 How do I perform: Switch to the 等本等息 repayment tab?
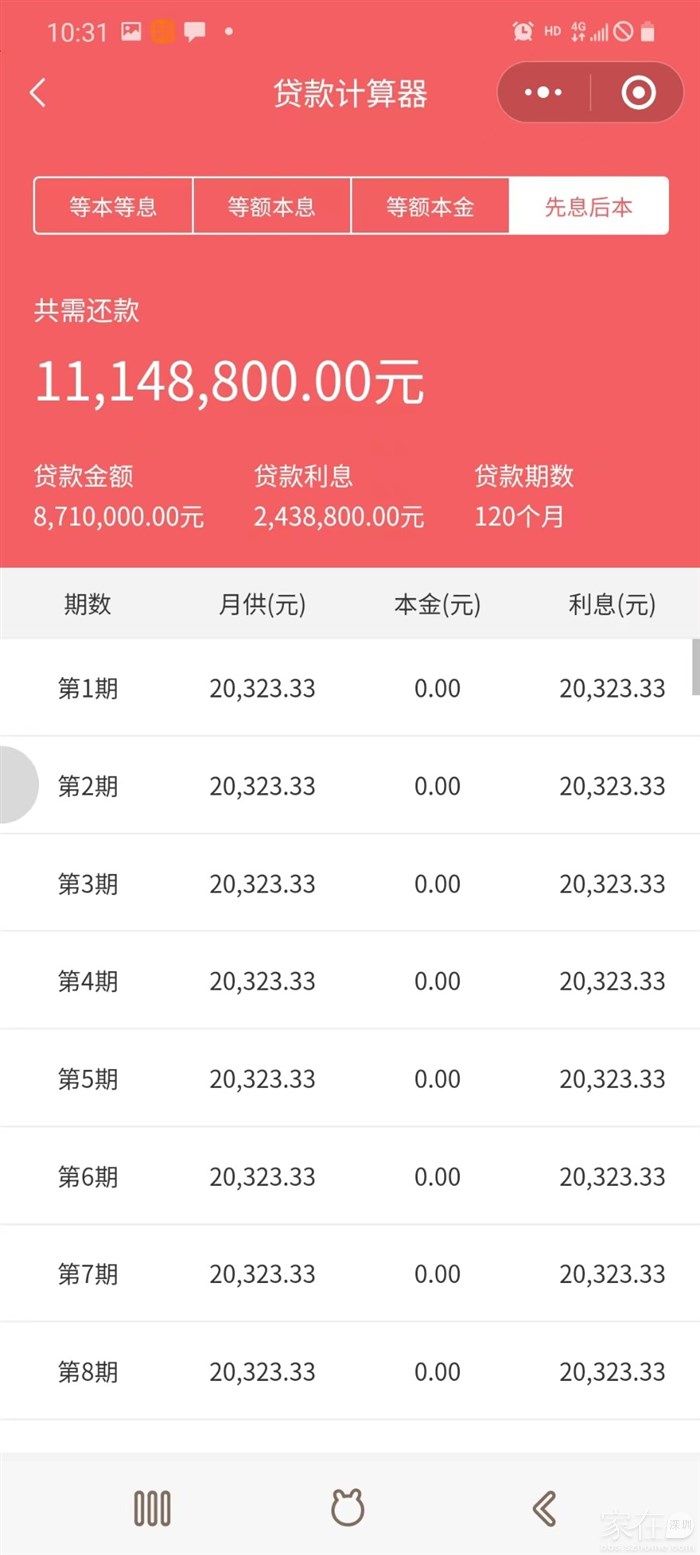point(113,206)
